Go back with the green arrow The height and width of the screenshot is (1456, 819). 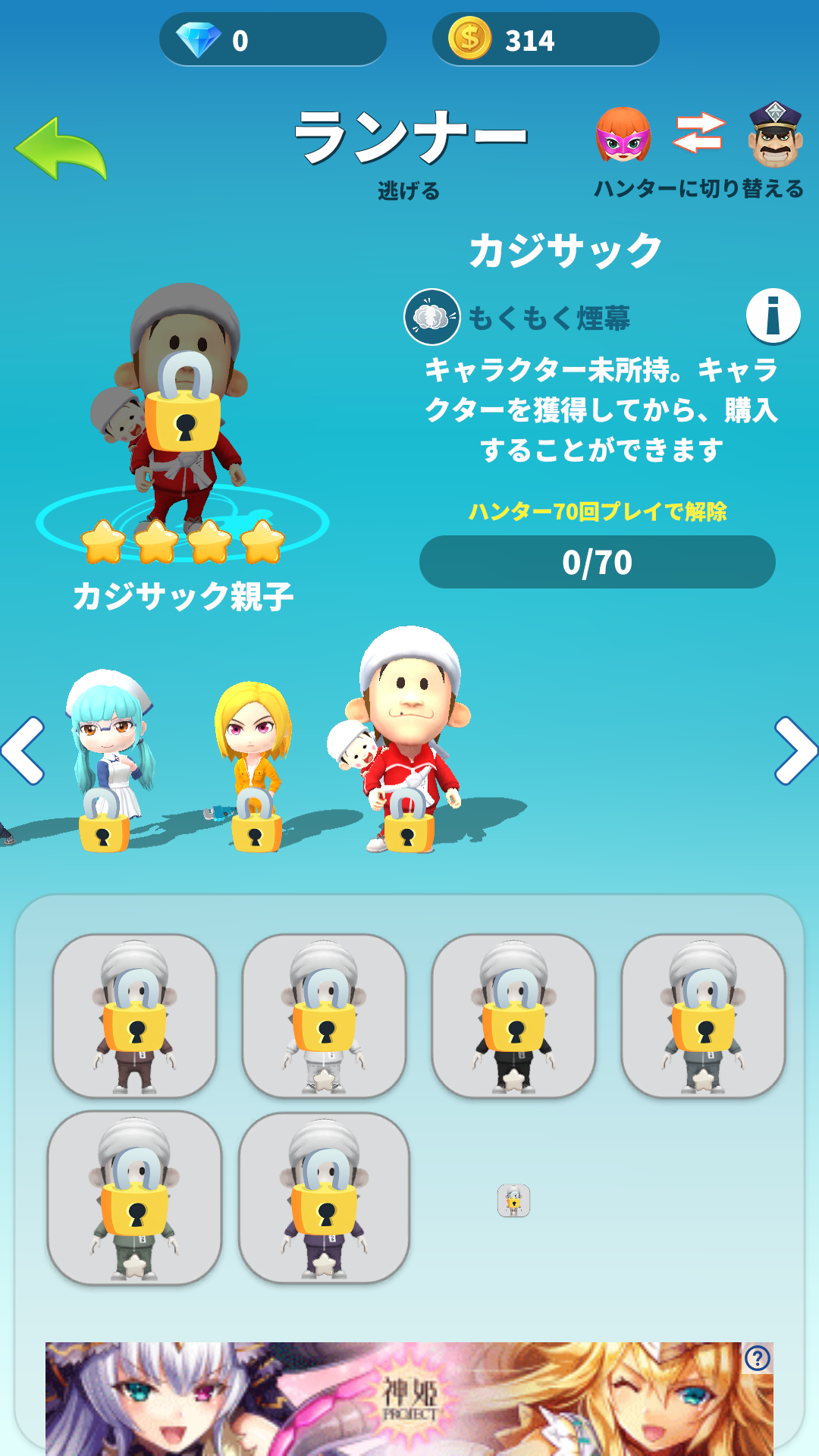[61, 149]
